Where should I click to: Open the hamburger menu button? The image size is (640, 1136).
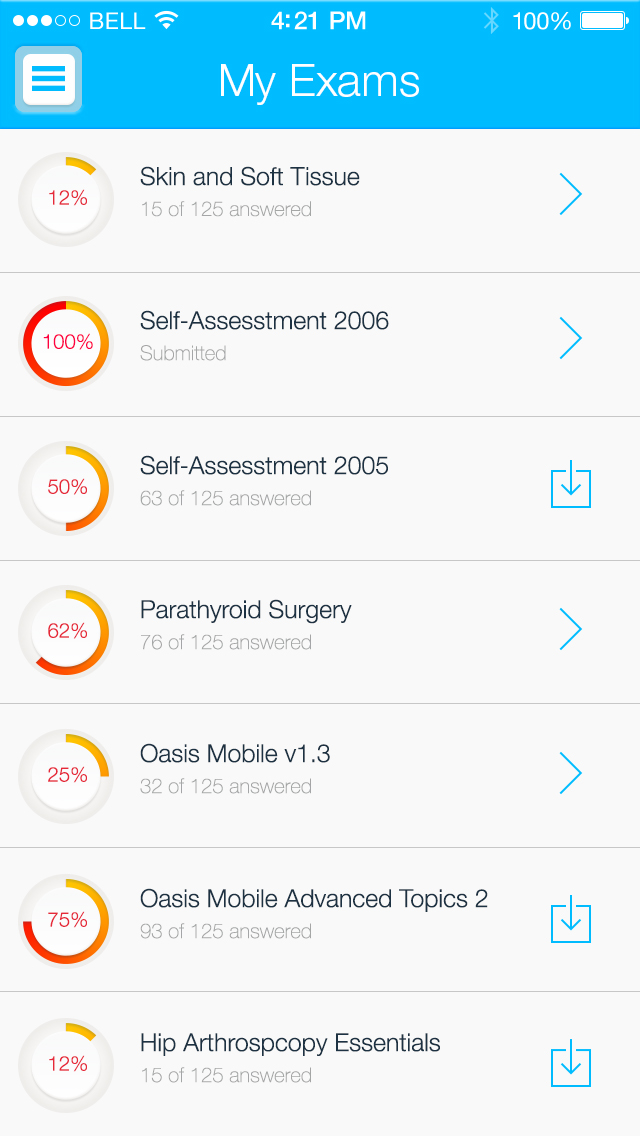point(48,79)
